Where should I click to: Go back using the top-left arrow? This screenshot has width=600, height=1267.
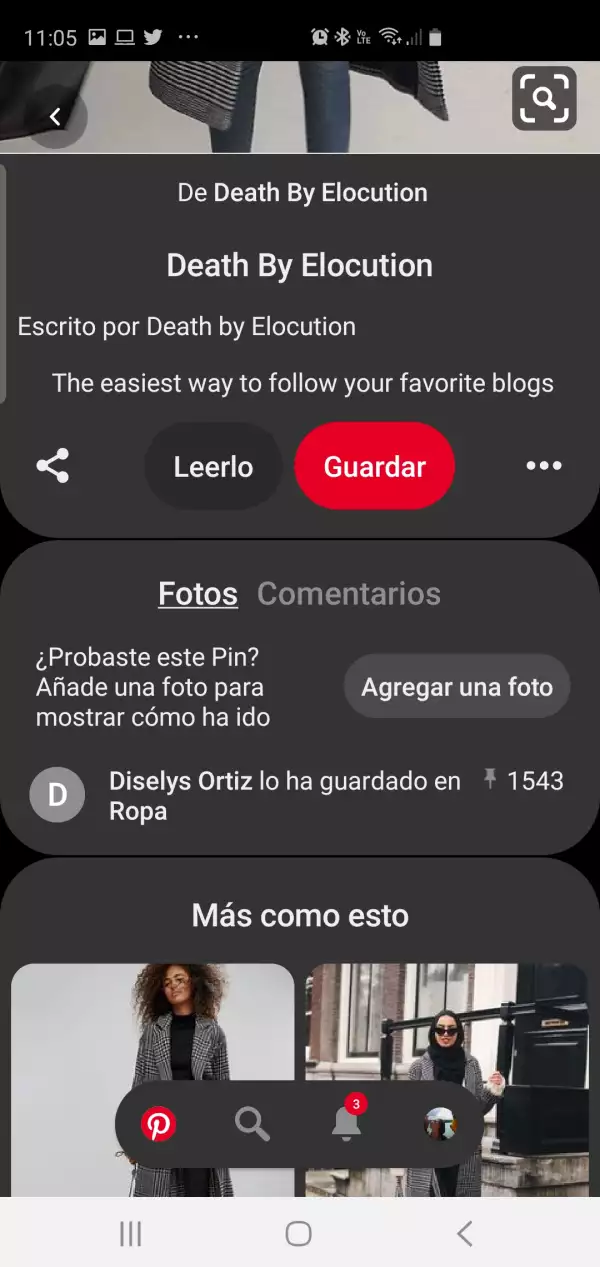point(55,117)
